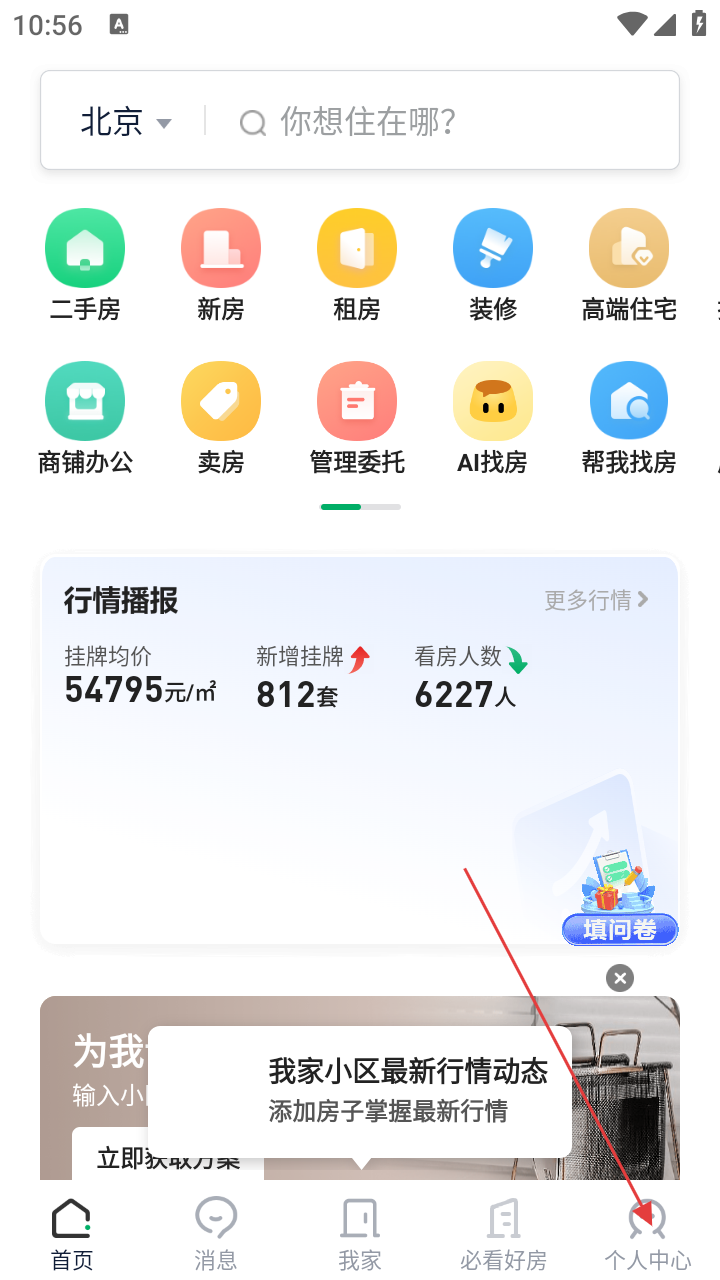This screenshot has width=720, height=1280.
Task: Select the 卖房 shortcut
Action: coord(221,418)
